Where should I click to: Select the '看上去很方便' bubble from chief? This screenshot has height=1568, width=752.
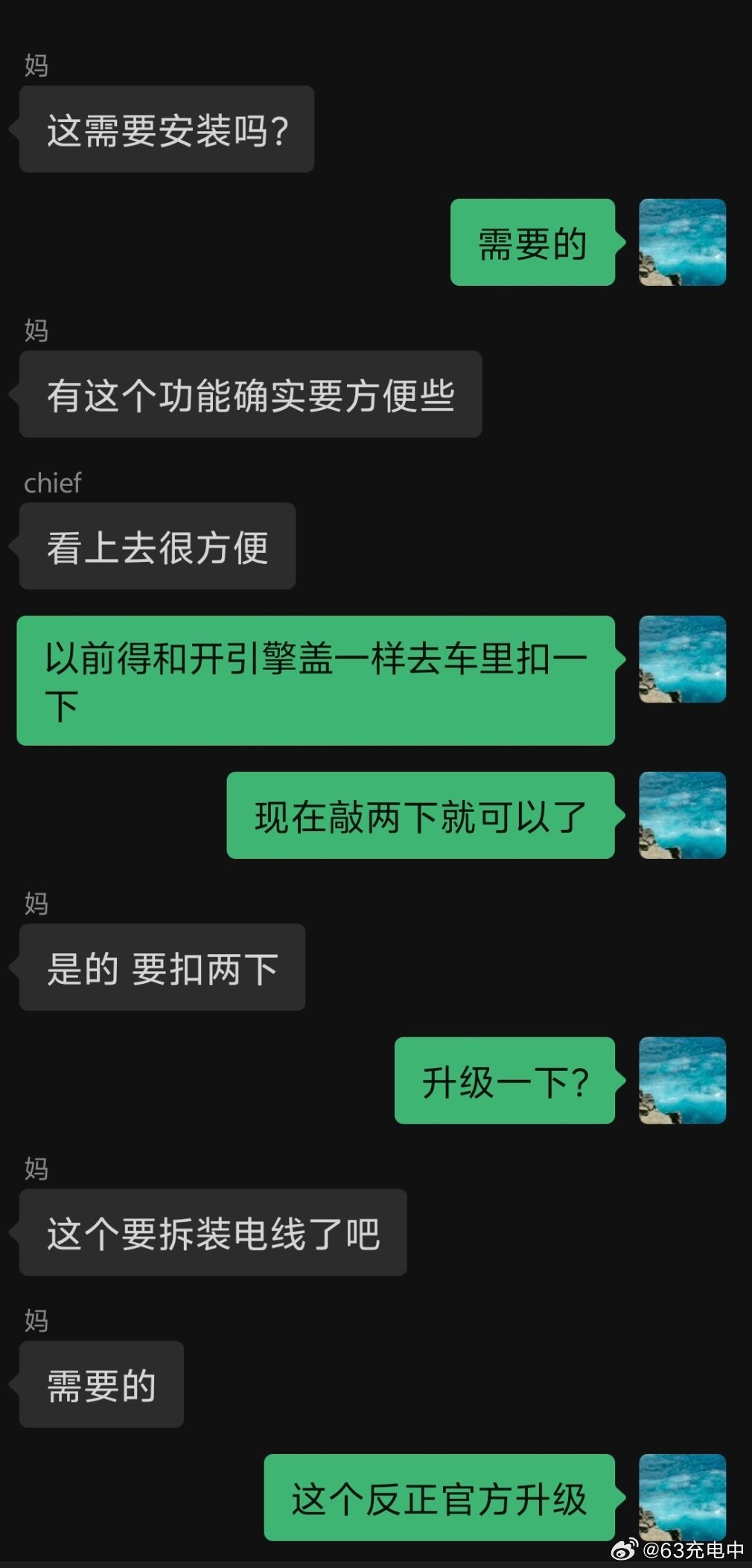click(x=156, y=545)
